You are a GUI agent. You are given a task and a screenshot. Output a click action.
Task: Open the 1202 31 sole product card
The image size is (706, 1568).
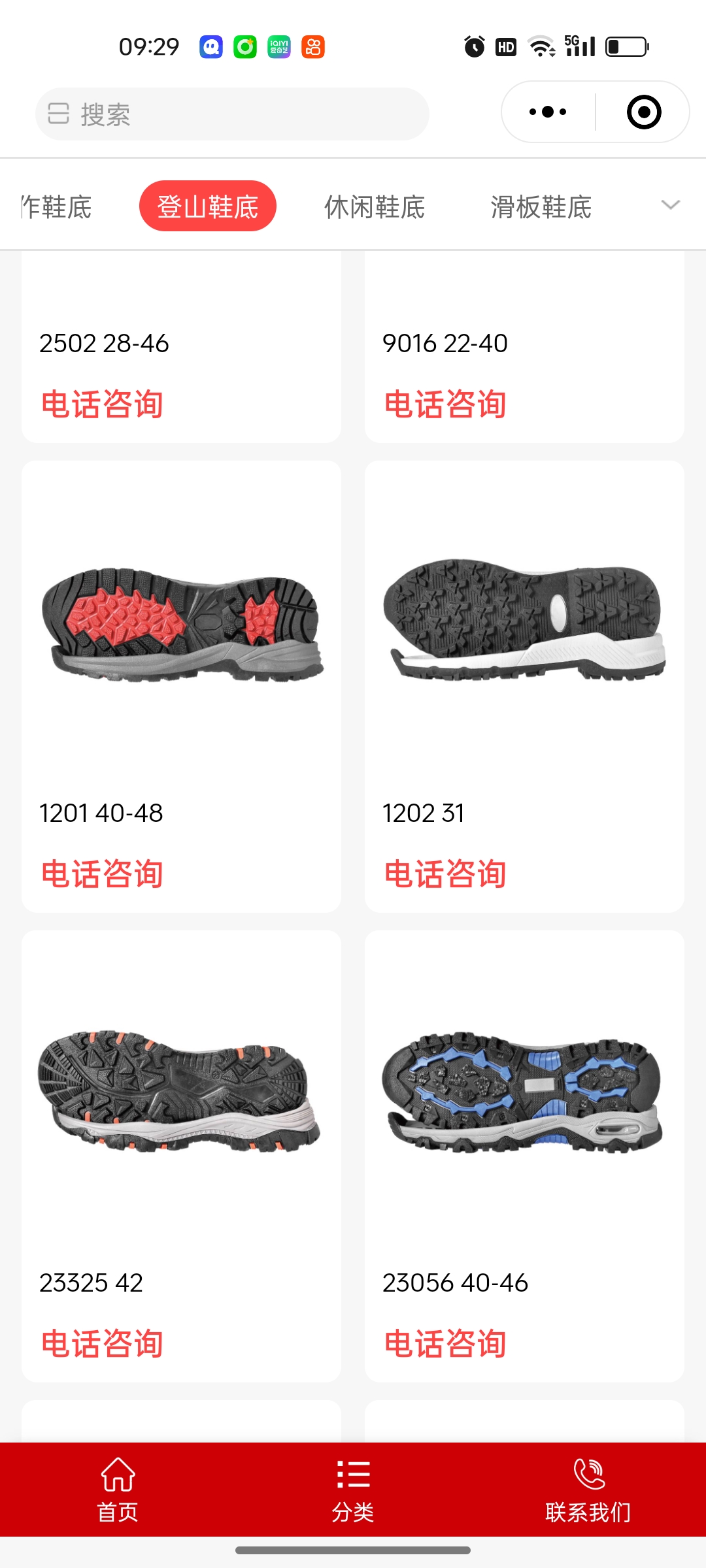(x=524, y=621)
